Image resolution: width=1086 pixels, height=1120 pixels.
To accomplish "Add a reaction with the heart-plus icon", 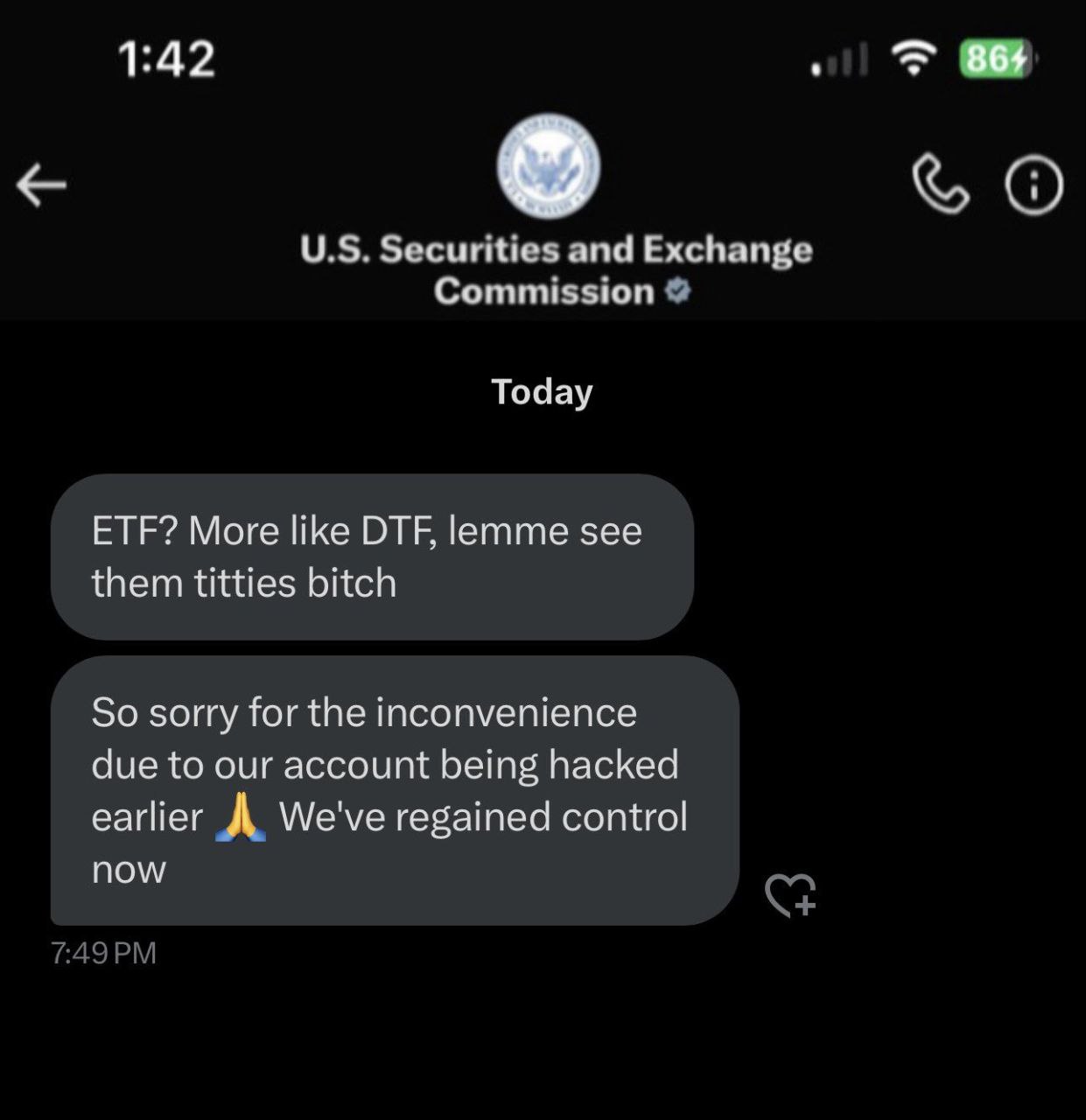I will pos(790,894).
